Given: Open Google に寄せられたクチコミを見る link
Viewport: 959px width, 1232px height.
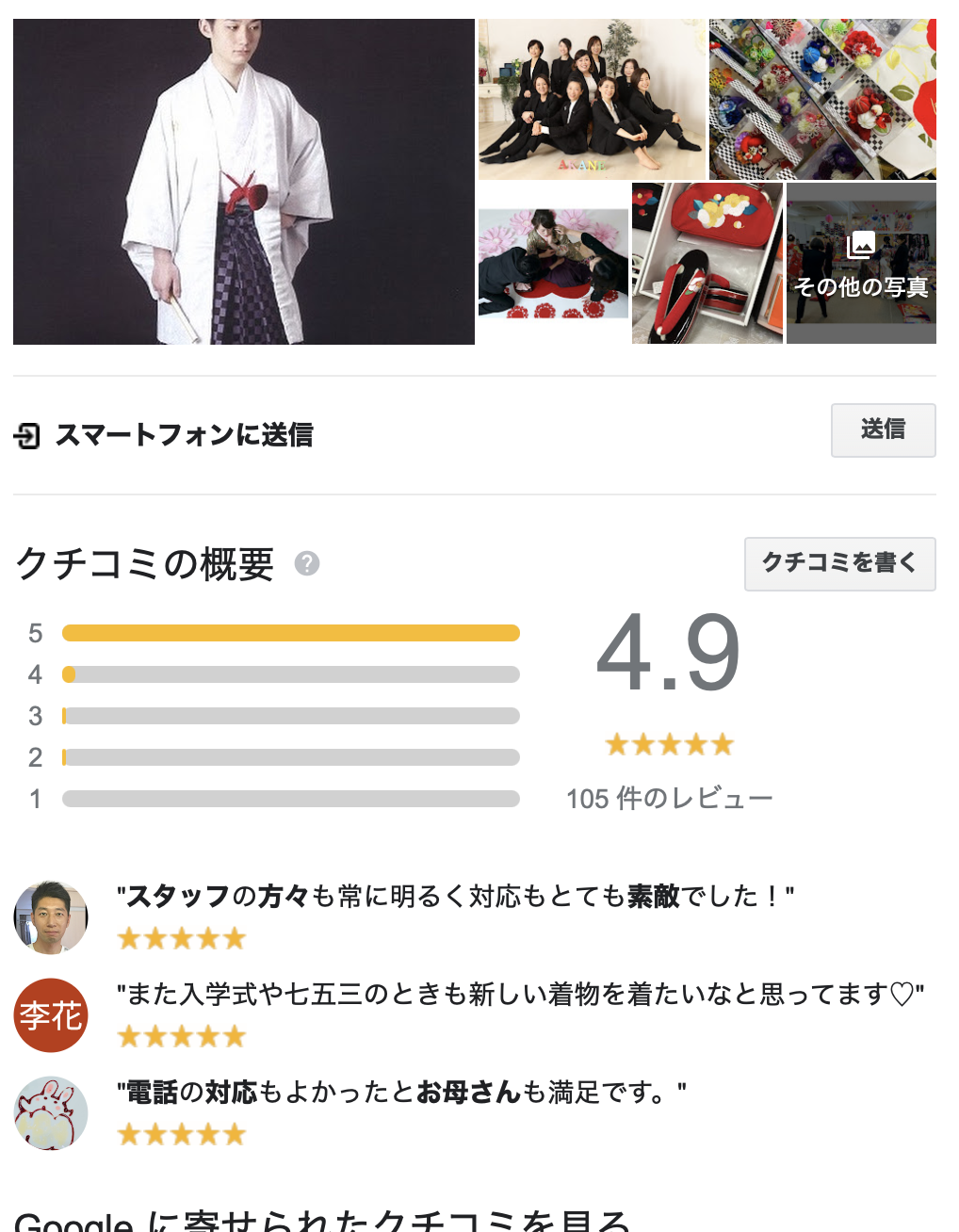Looking at the screenshot, I should pyautogui.click(x=321, y=1222).
